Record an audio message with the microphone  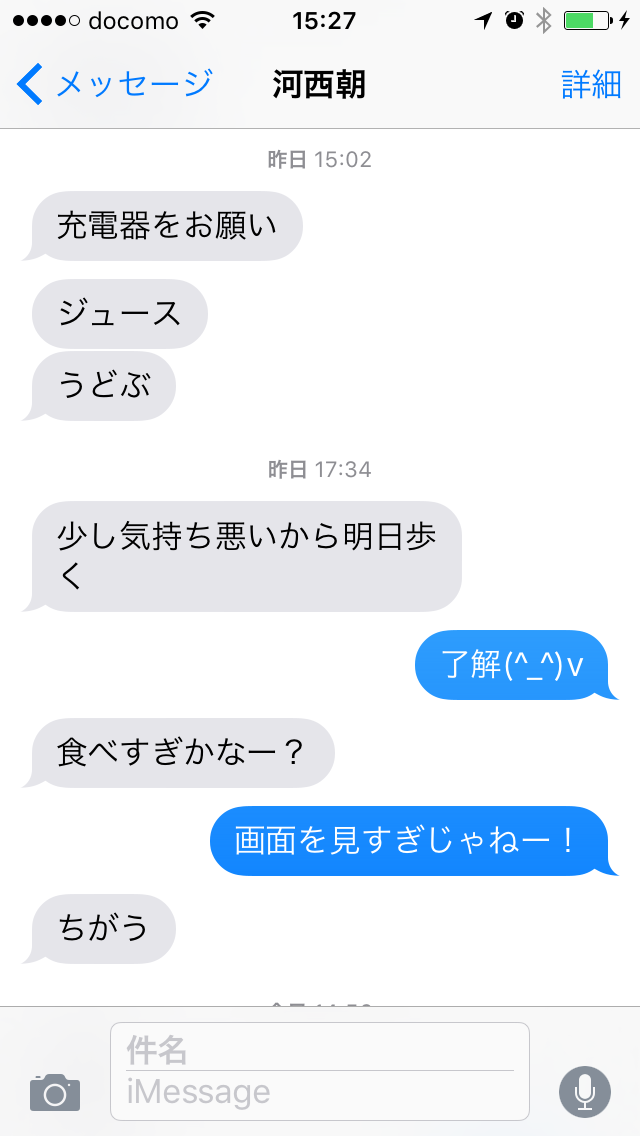pyautogui.click(x=584, y=1092)
